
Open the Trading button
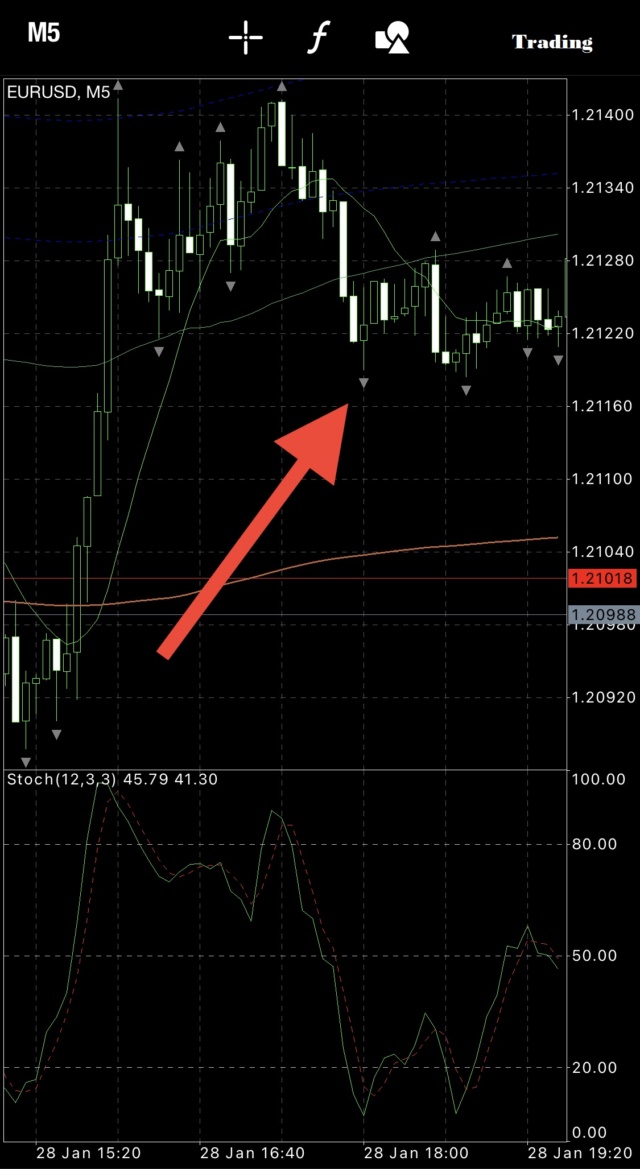pos(552,42)
